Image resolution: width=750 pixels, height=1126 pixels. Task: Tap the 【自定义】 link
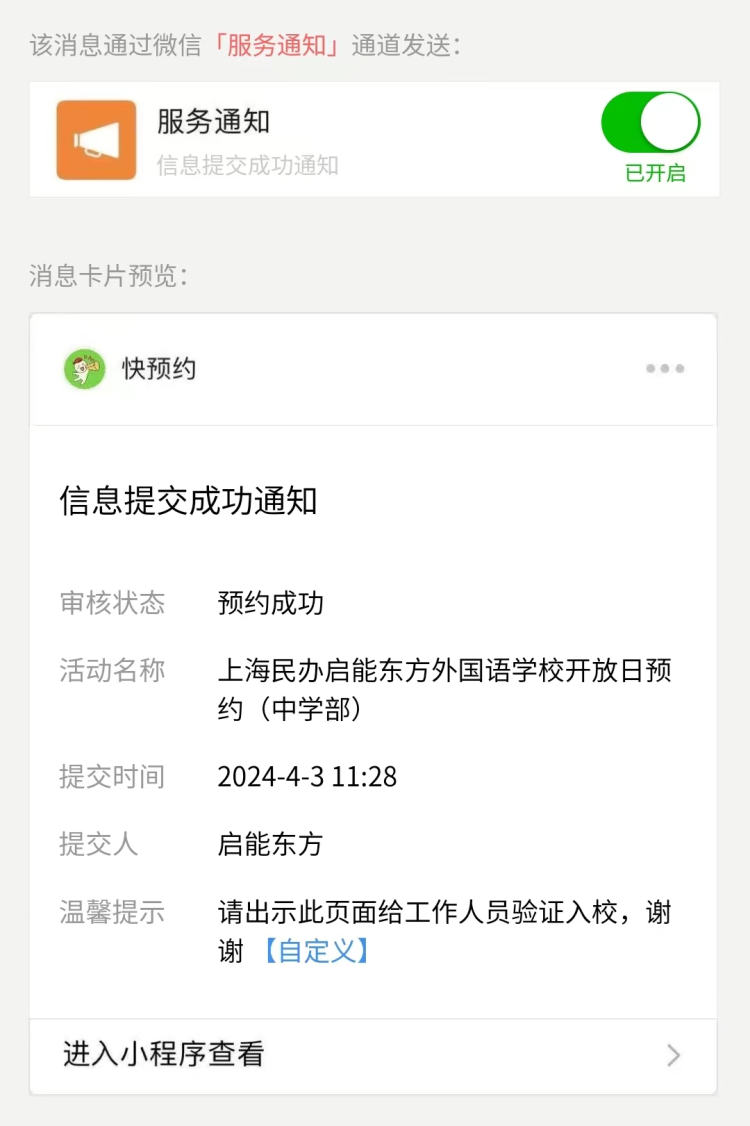pyautogui.click(x=315, y=950)
